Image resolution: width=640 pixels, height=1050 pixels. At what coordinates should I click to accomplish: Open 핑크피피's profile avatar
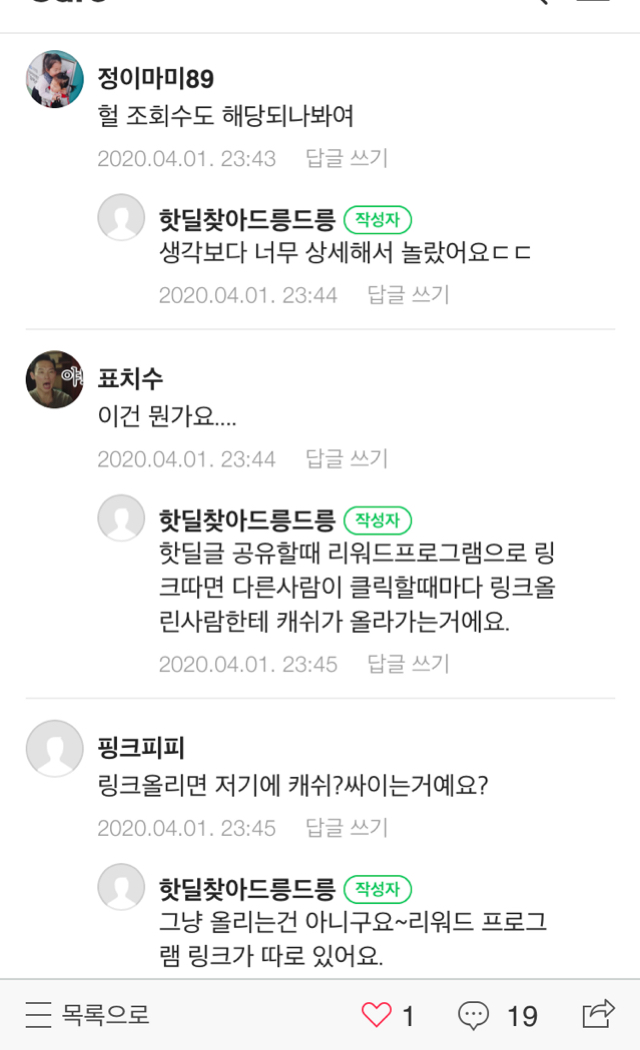(x=54, y=748)
